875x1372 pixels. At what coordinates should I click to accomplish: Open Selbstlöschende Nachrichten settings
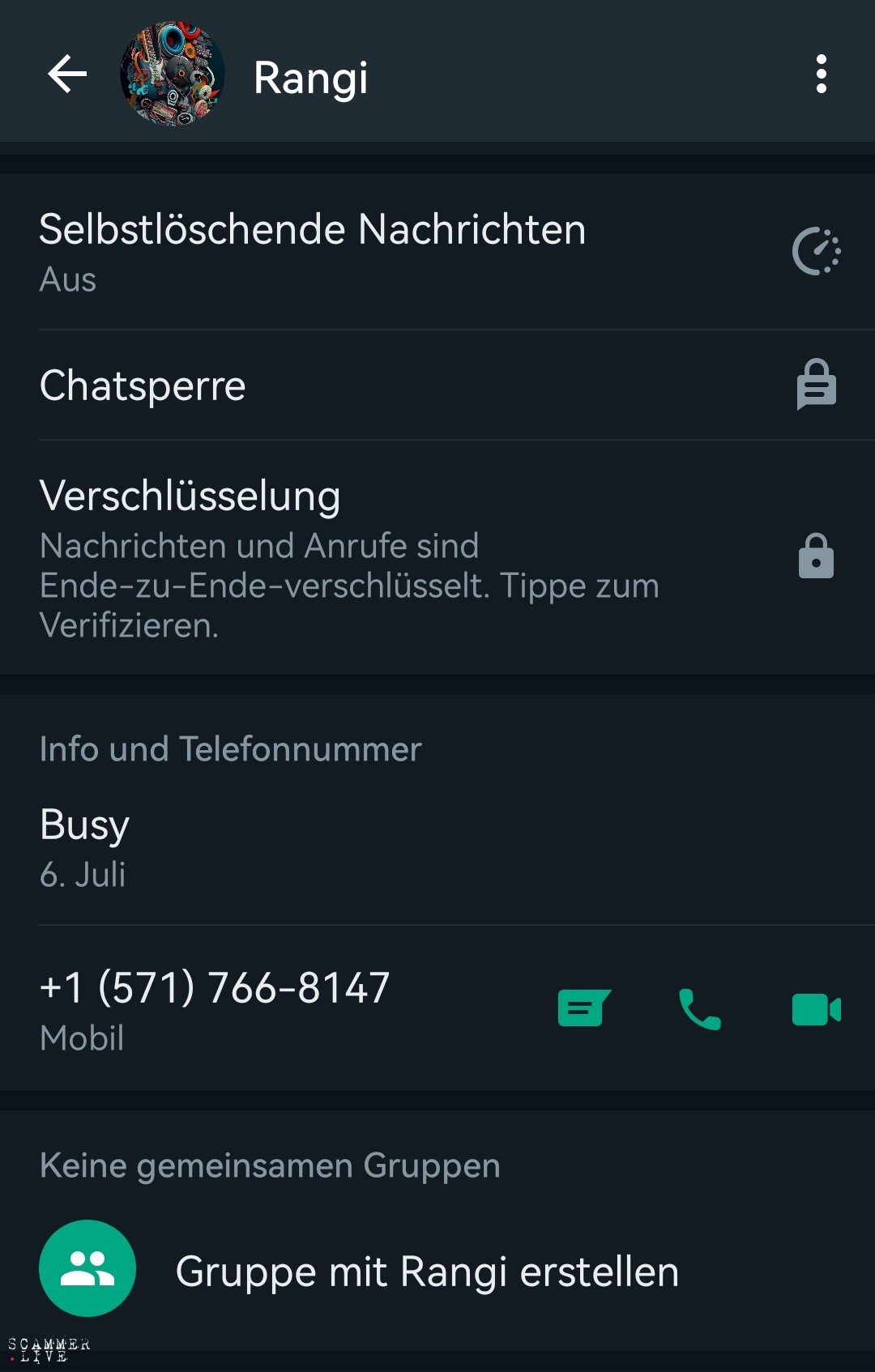point(437,251)
